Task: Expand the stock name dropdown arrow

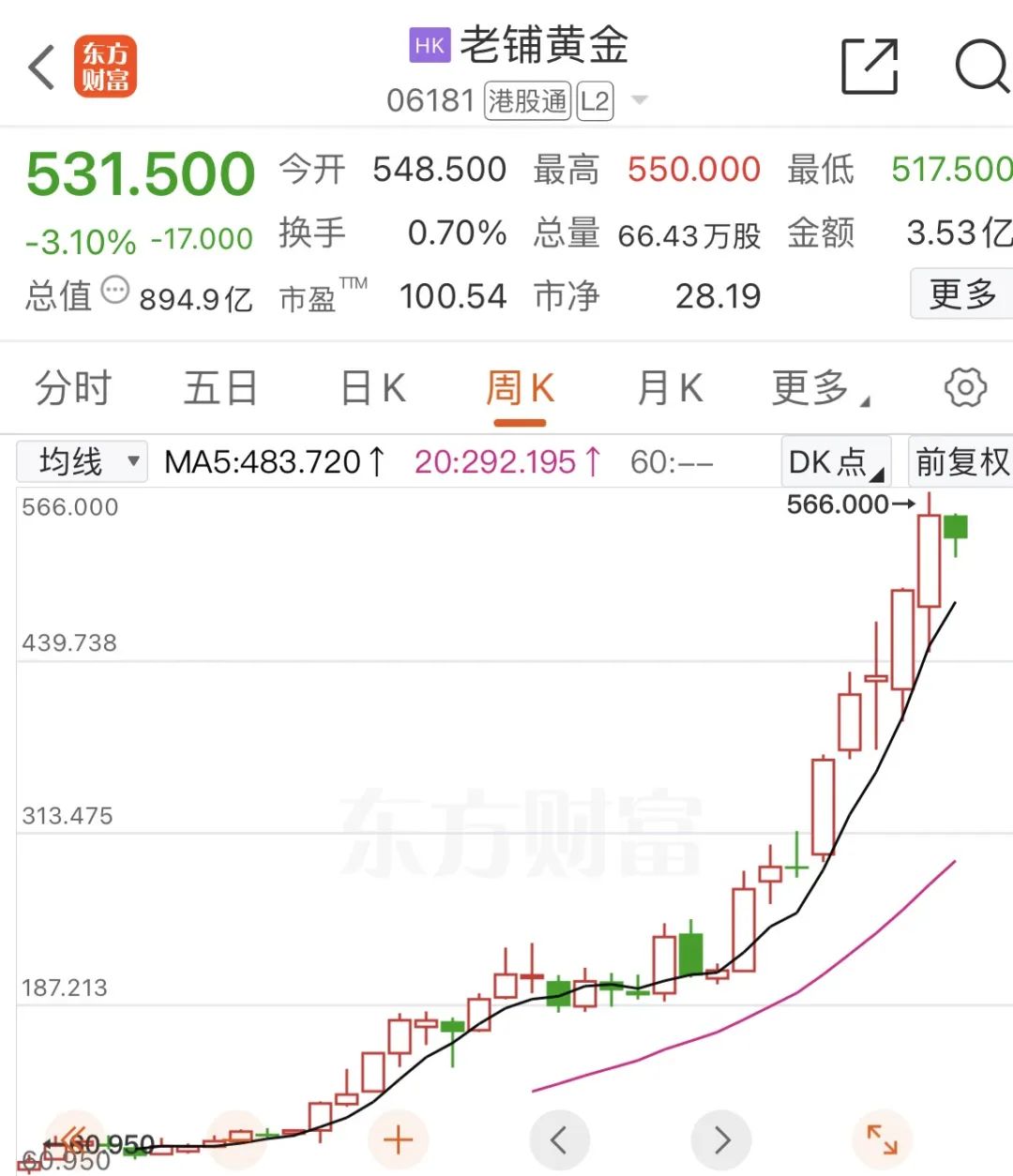Action: (640, 100)
